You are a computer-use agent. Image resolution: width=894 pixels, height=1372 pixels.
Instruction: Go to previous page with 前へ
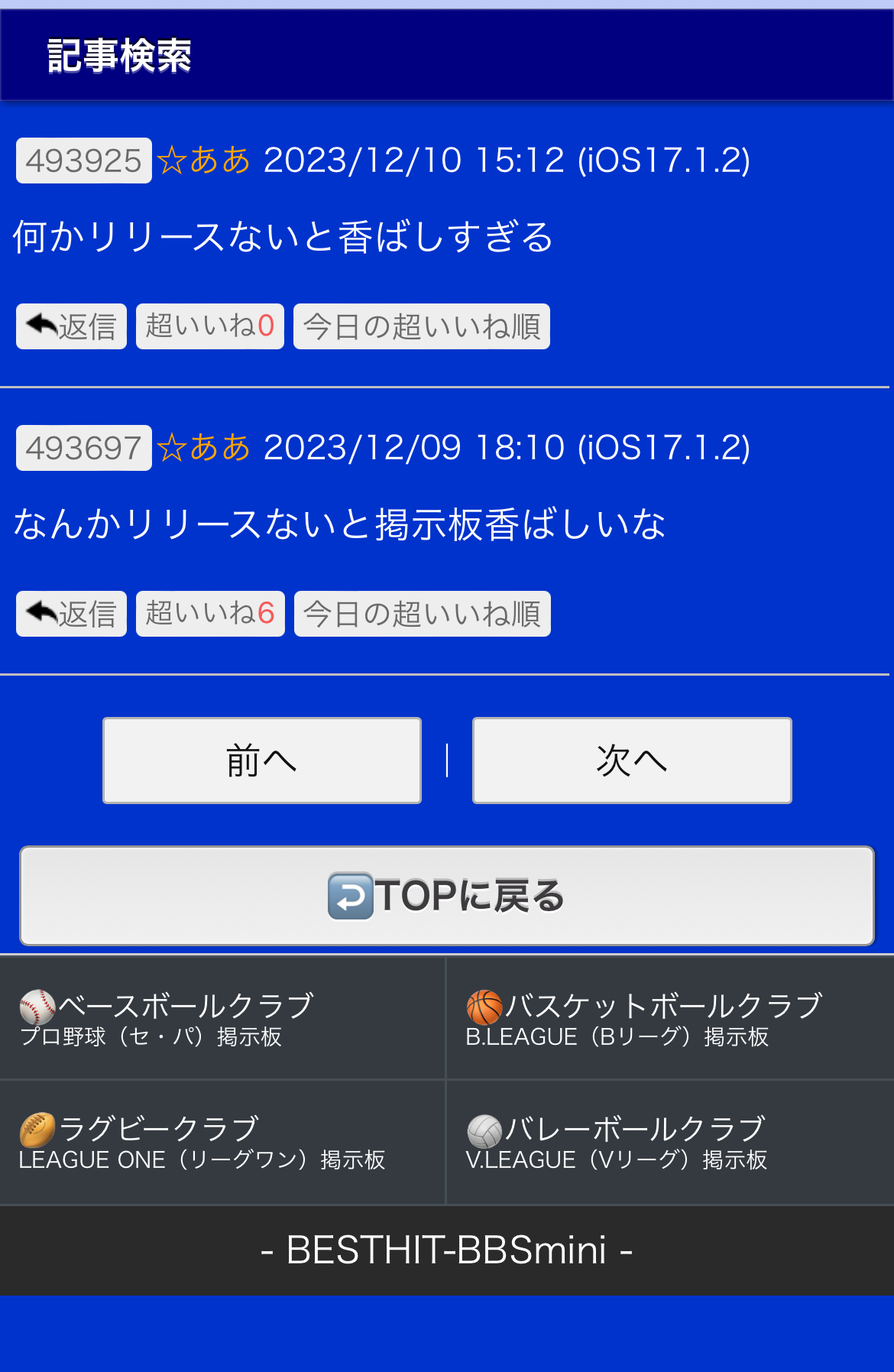click(262, 761)
